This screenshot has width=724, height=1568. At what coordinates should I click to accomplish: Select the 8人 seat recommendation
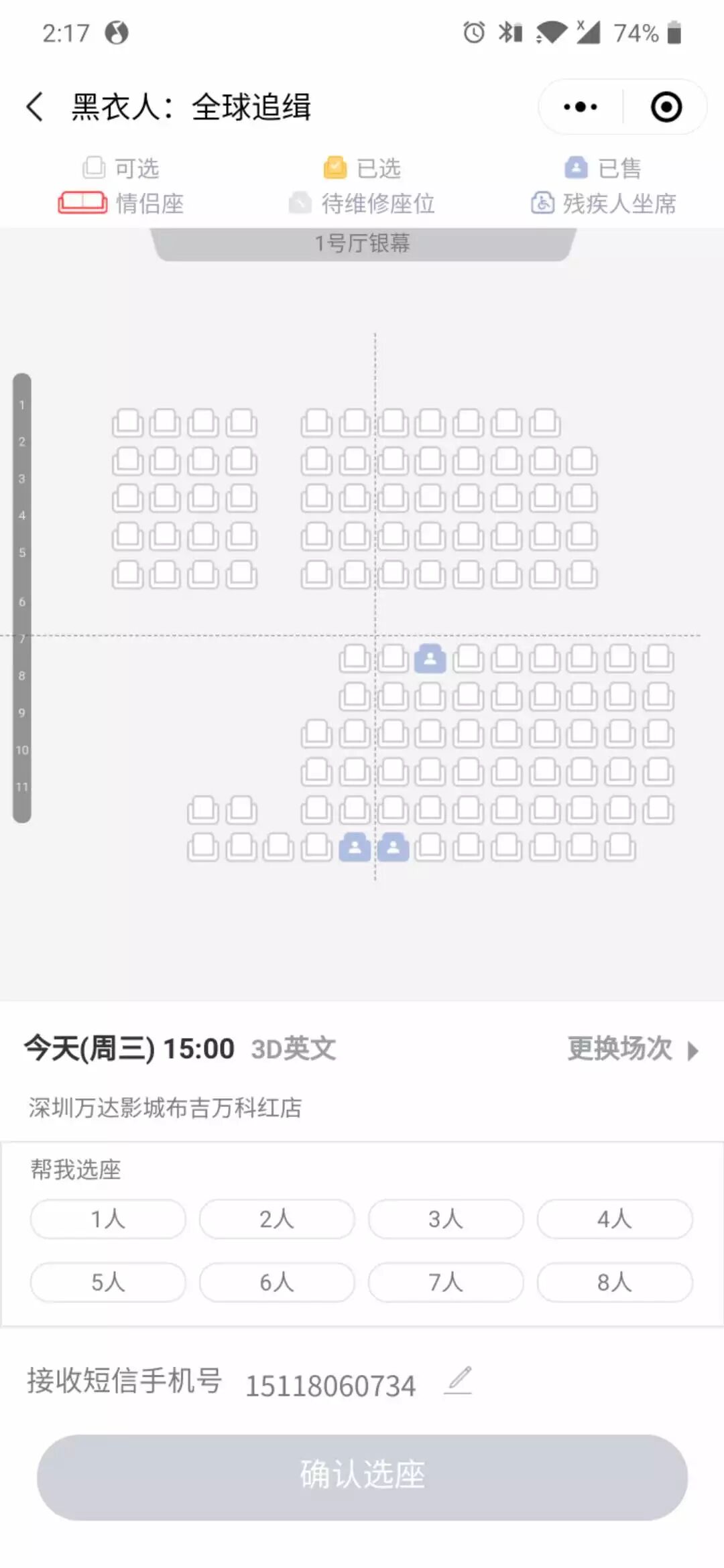click(614, 1282)
